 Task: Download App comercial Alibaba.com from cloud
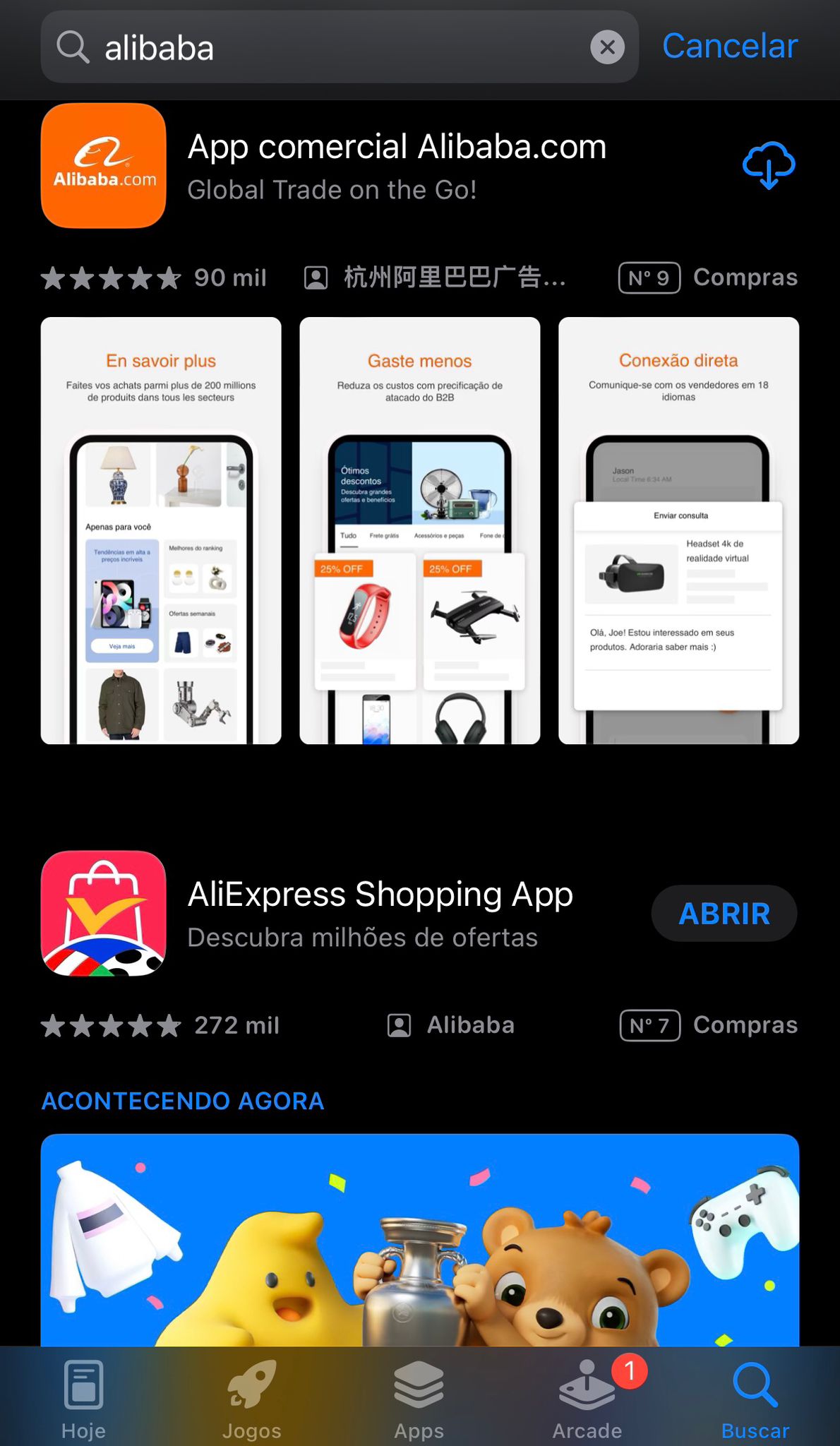768,165
